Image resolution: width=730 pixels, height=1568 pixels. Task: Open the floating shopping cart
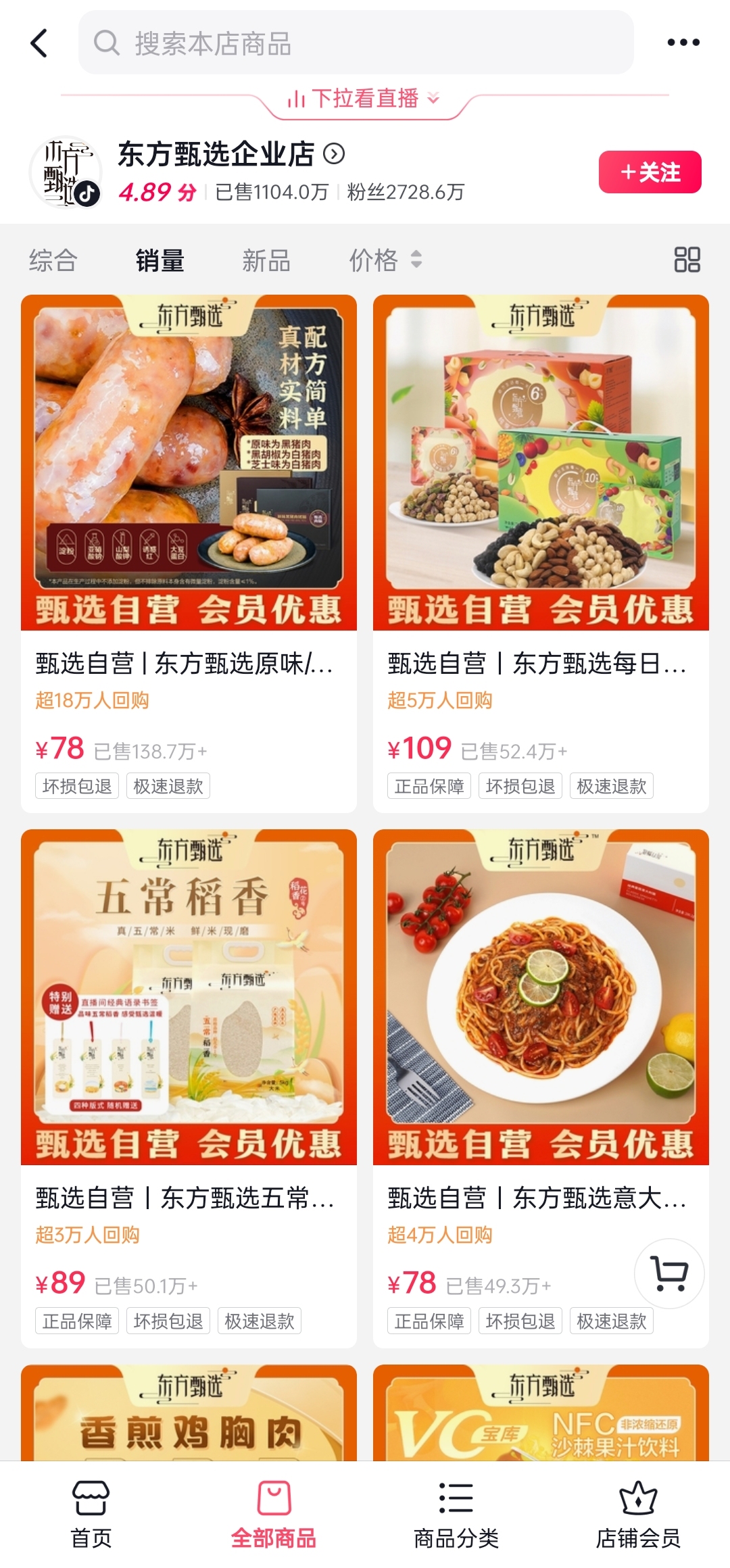click(x=669, y=1273)
